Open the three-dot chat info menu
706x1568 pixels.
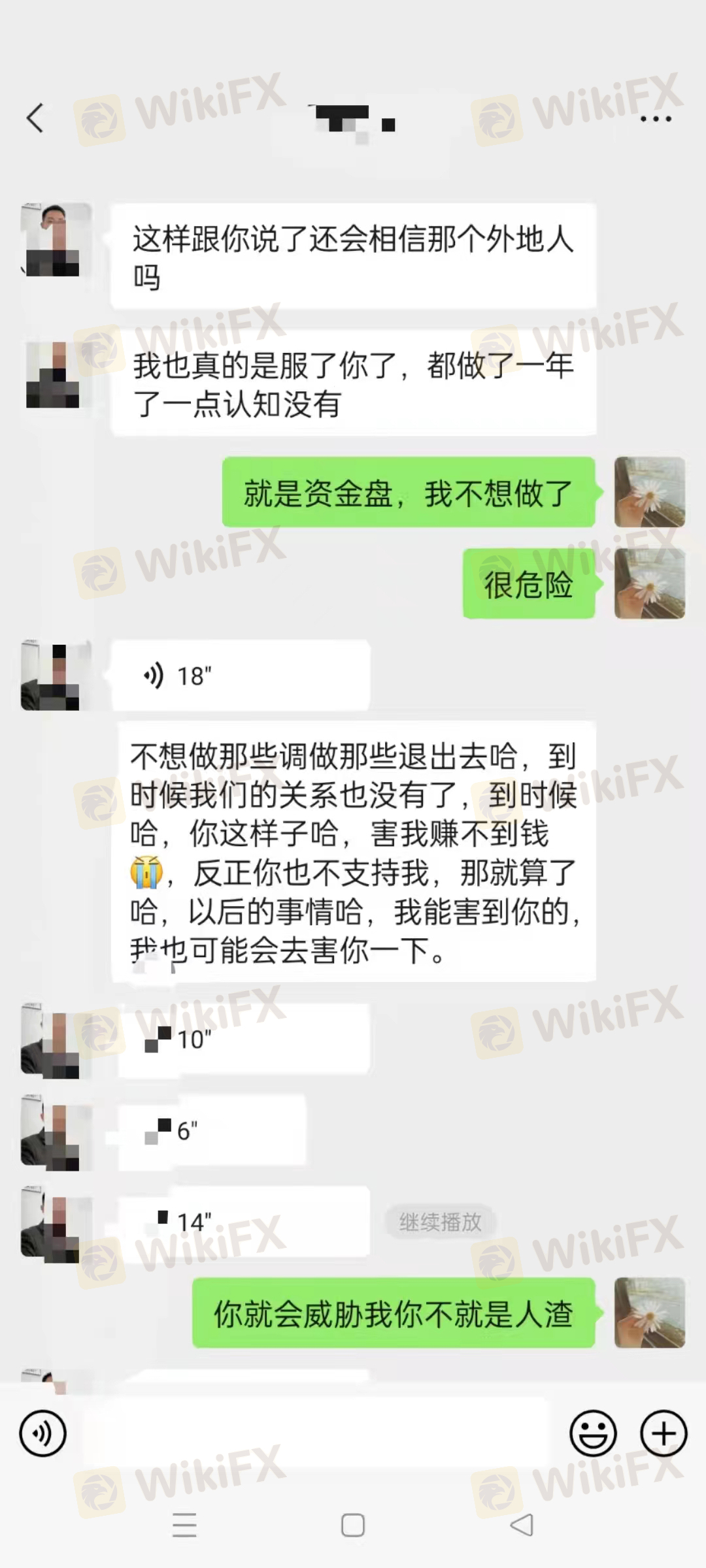[x=656, y=119]
